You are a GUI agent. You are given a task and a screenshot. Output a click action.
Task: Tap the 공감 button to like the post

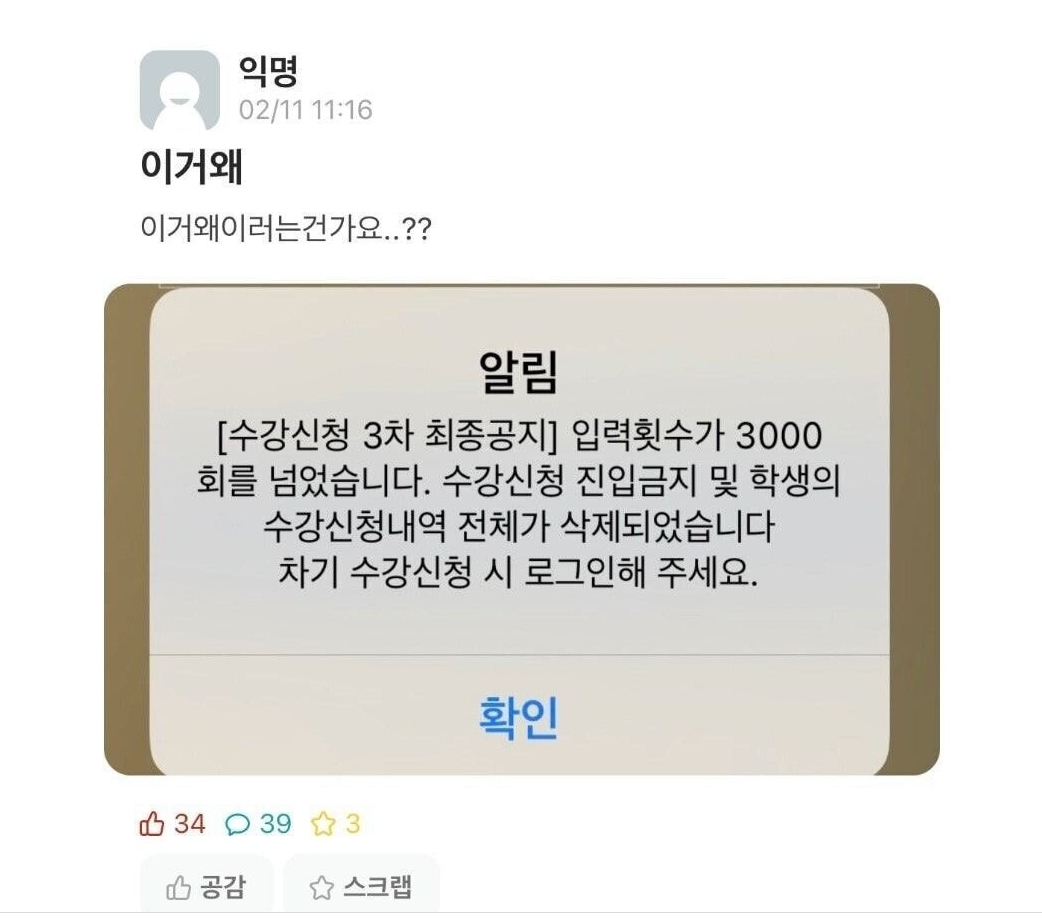pos(206,885)
